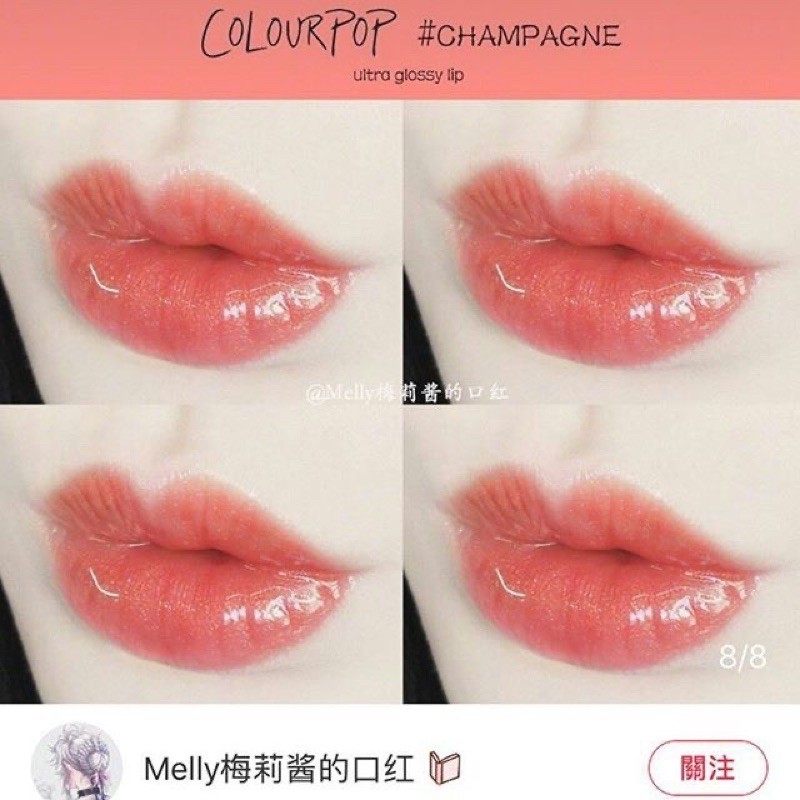View the Colourpop Champagne lip photo fullscreen
800x800 pixels.
tap(400, 400)
